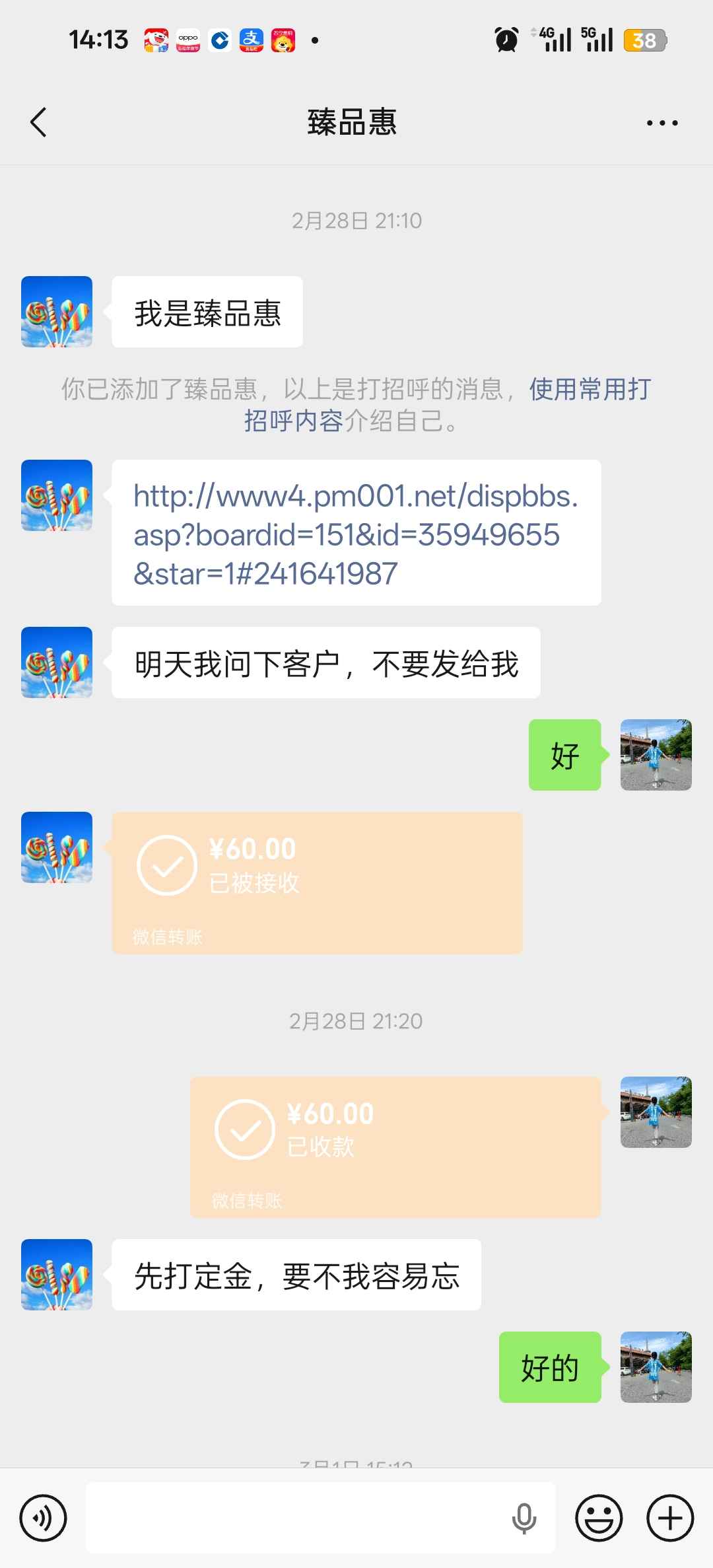Open the emoji sticker panel
Screen dimensions: 713x1568
pos(599,1518)
